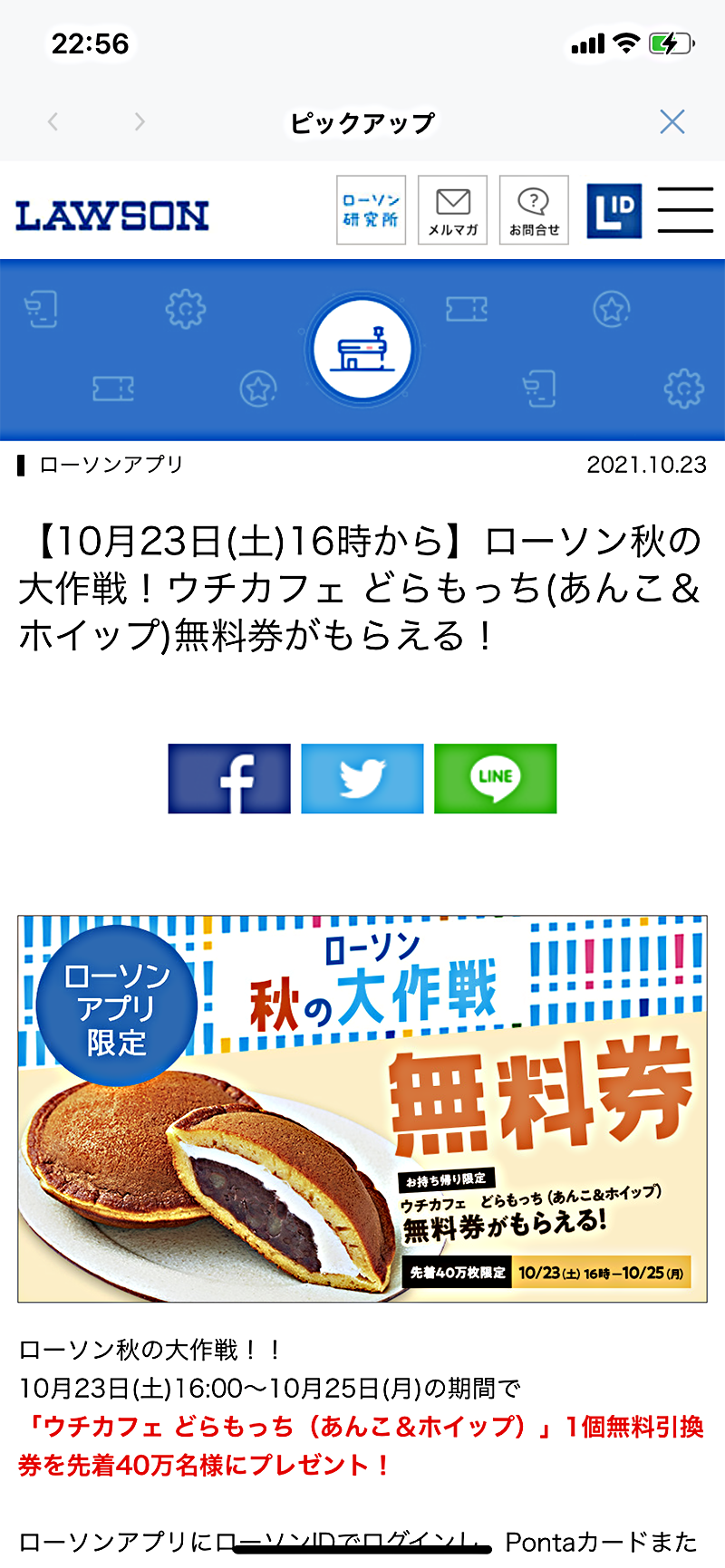This screenshot has width=725, height=1568.
Task: Open the お問合せ contact page
Action: [534, 210]
